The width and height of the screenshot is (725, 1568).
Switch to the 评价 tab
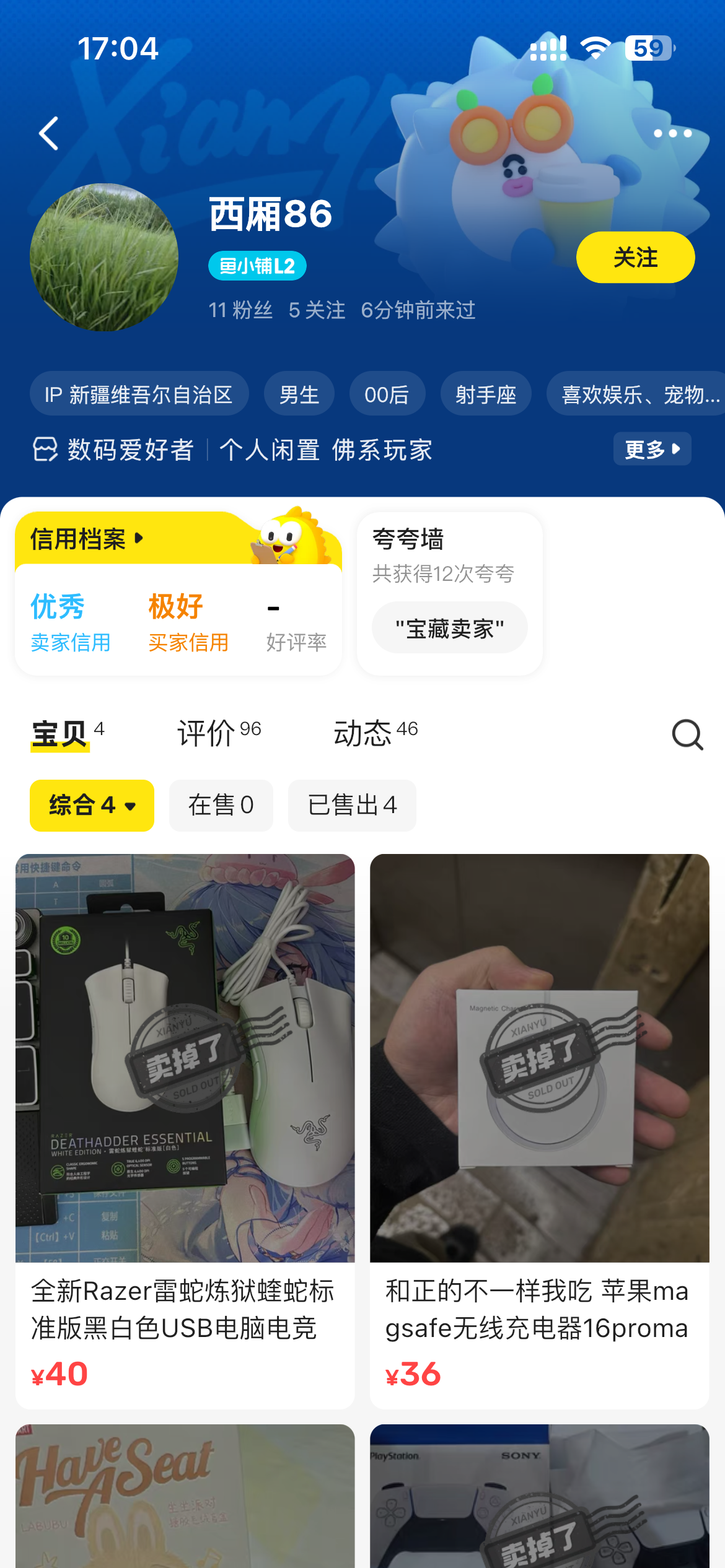point(219,734)
